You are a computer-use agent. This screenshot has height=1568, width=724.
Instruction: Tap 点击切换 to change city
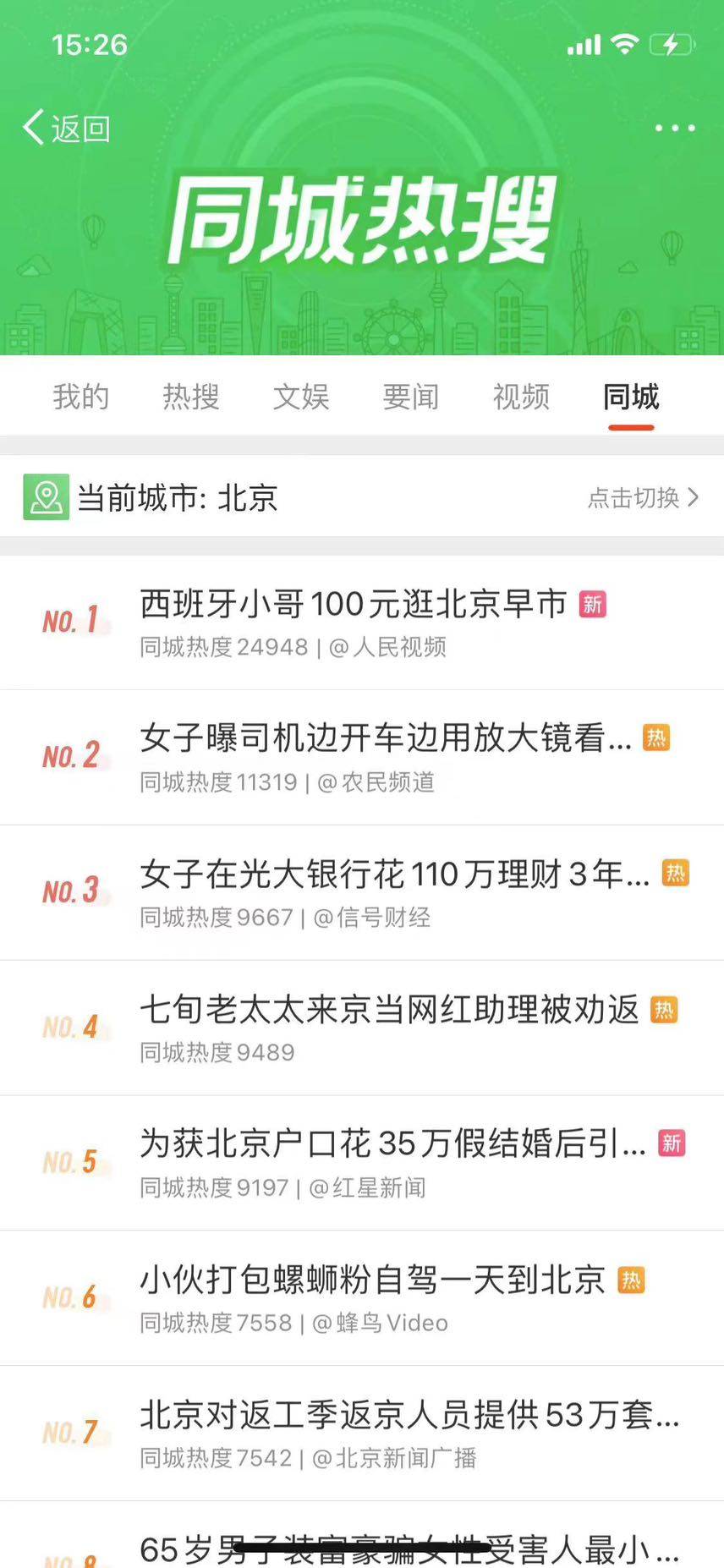click(643, 498)
